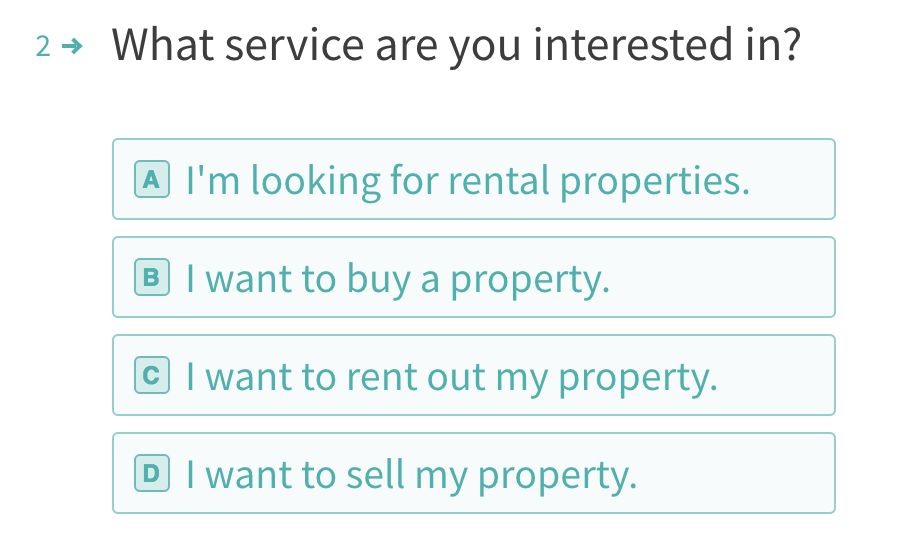Choose 'I want to buy a property'

pos(473,278)
